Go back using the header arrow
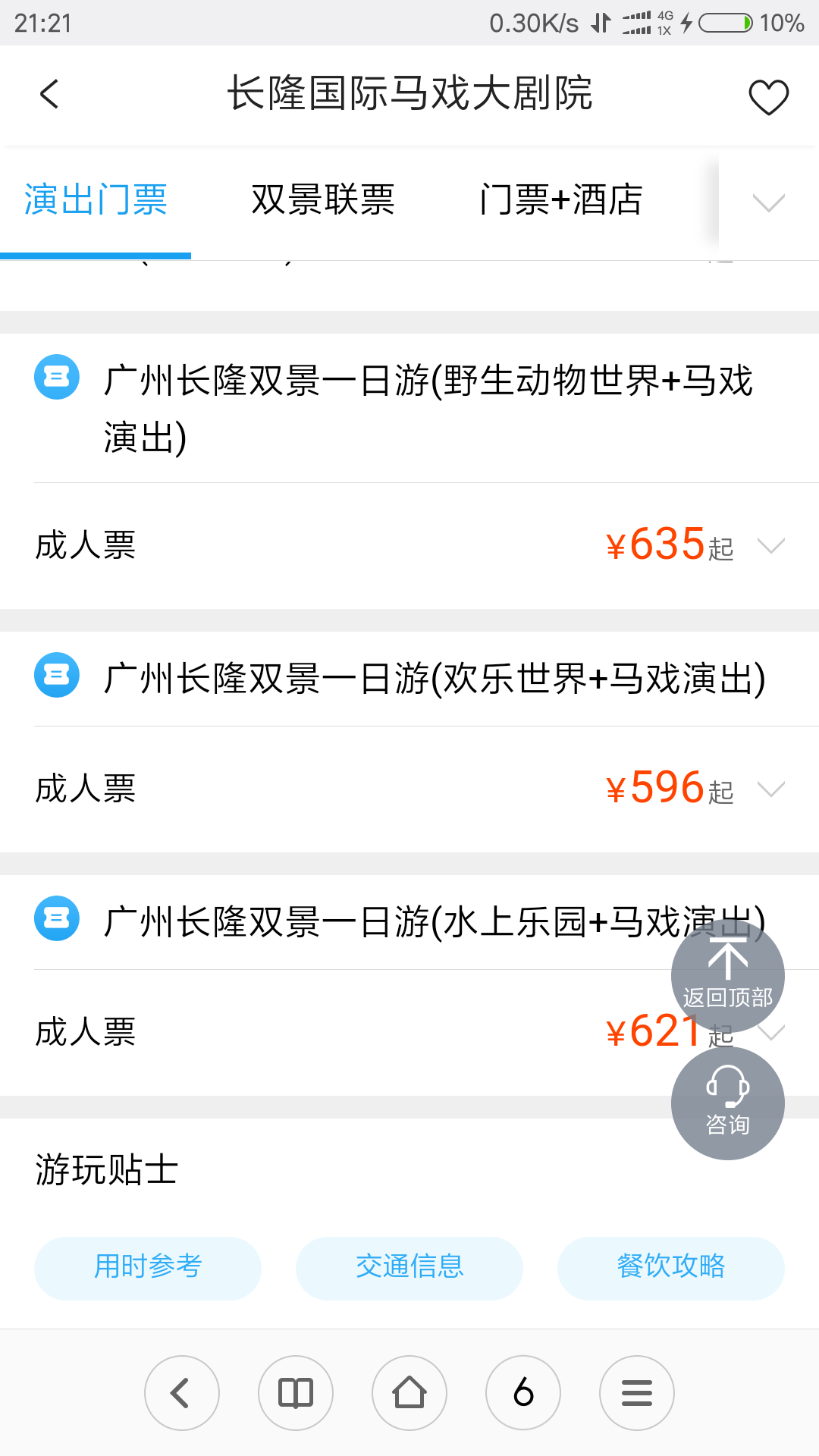The height and width of the screenshot is (1456, 819). pyautogui.click(x=49, y=95)
